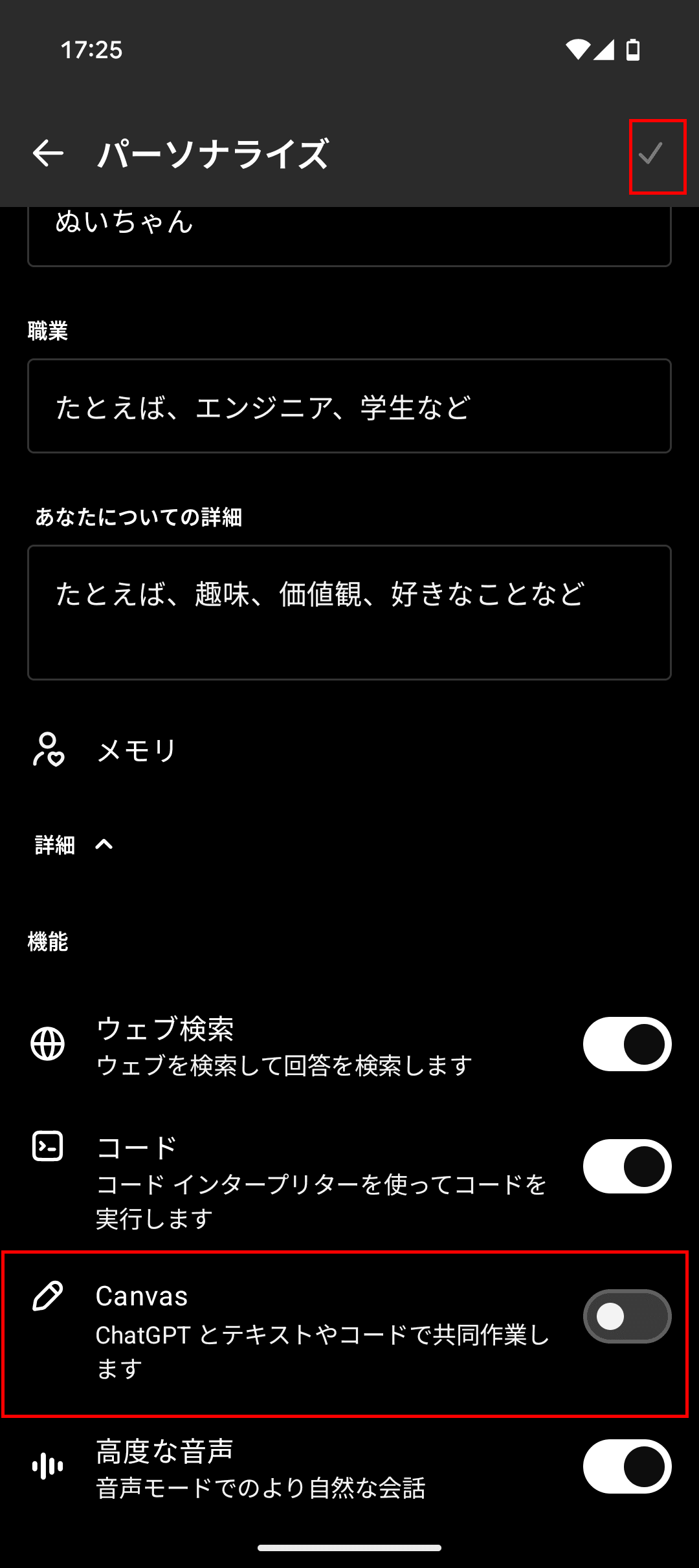Disable the コード interpreter switch
The width and height of the screenshot is (699, 1568).
coord(627,1166)
